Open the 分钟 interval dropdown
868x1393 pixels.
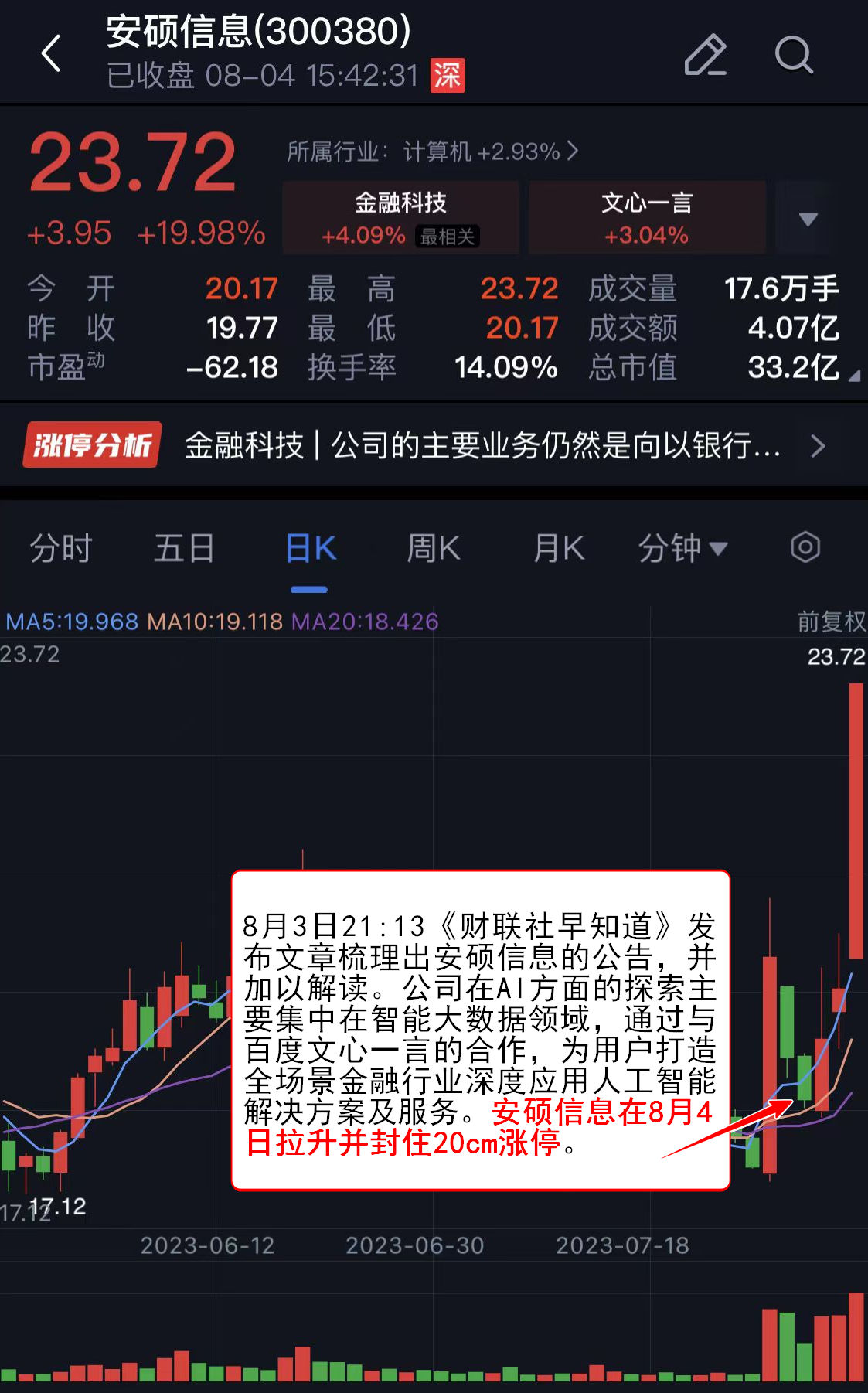pos(682,549)
